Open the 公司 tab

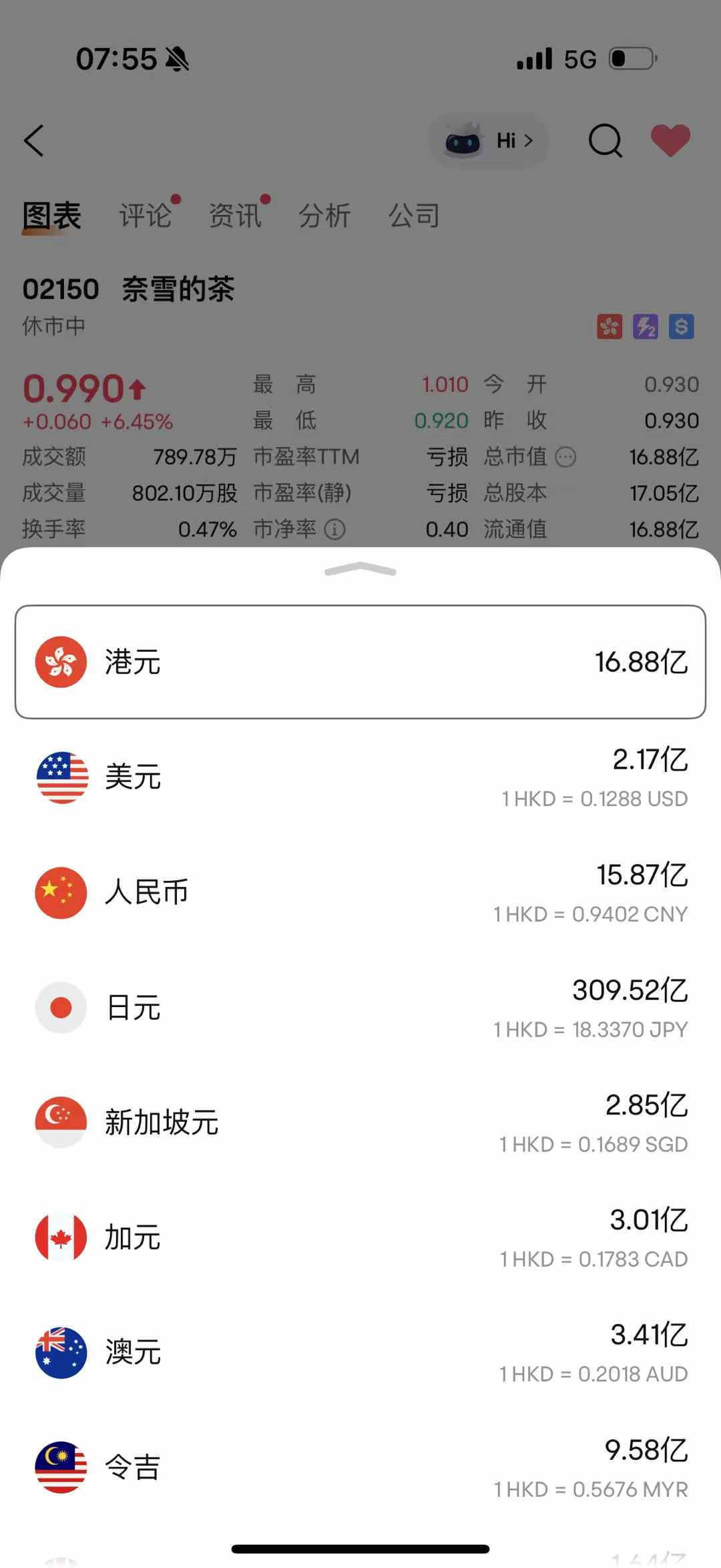(x=414, y=216)
